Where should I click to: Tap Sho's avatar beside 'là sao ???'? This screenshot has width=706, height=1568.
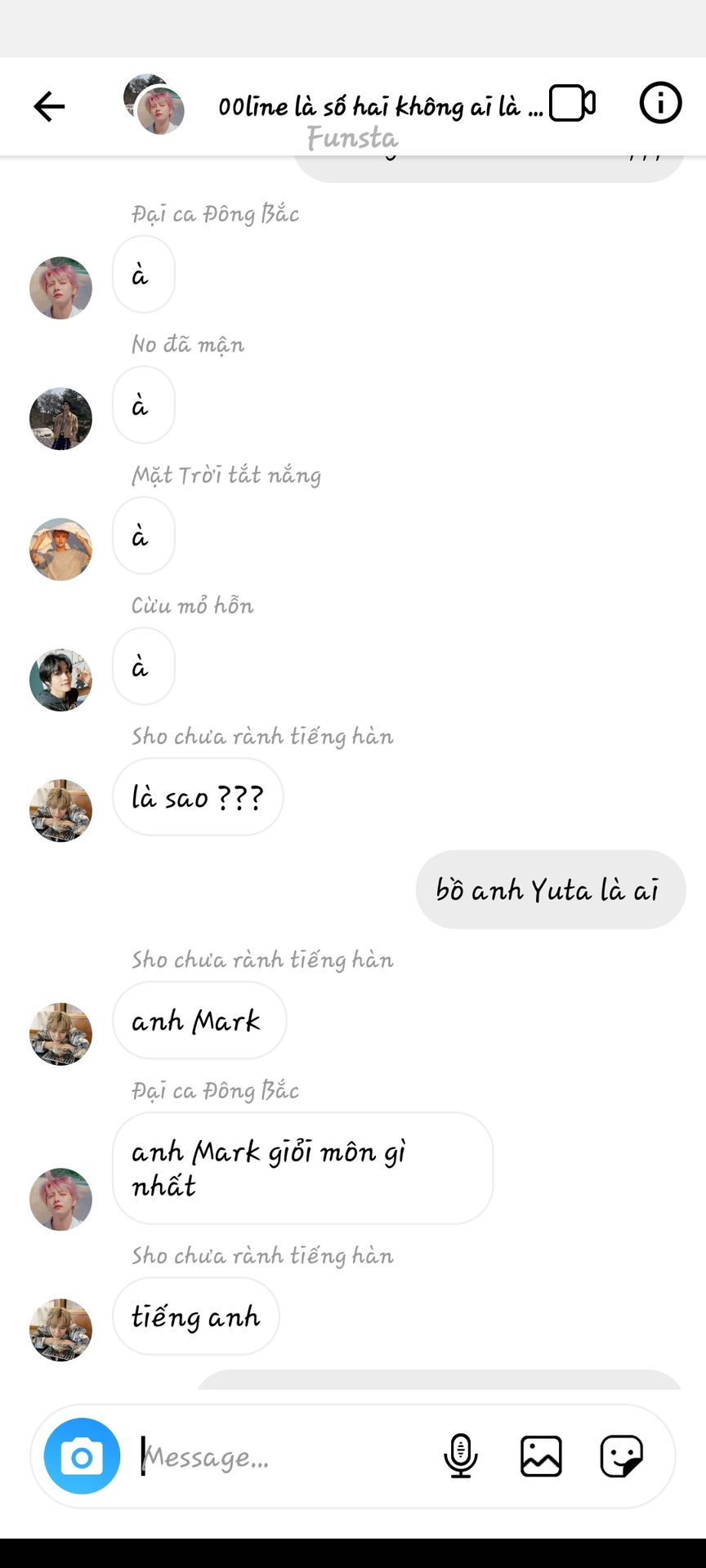click(x=60, y=810)
